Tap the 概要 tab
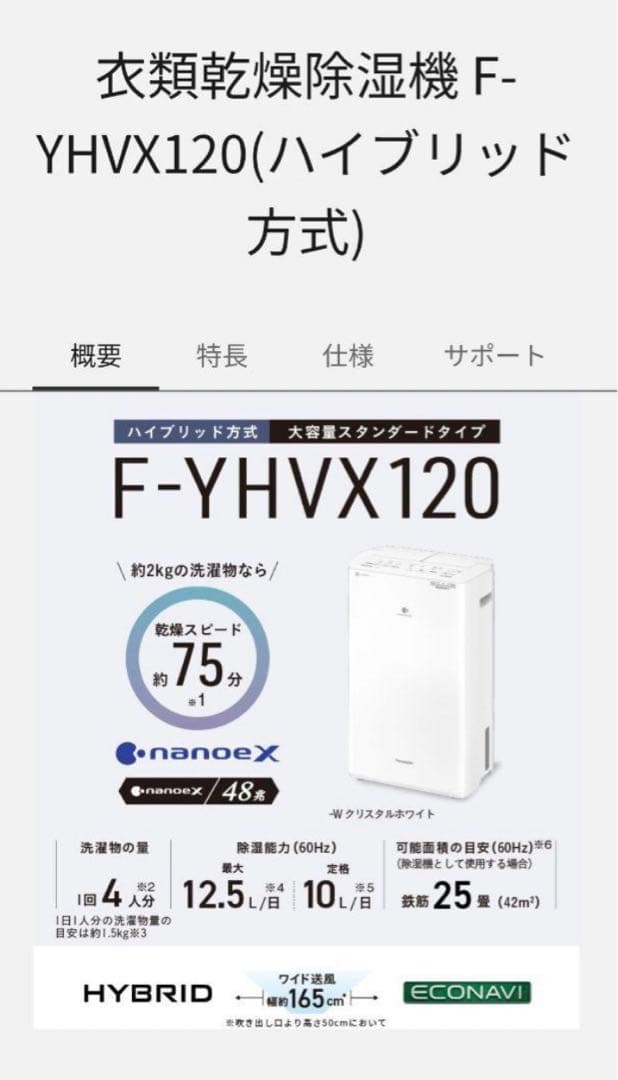The width and height of the screenshot is (618, 1080). tap(96, 355)
